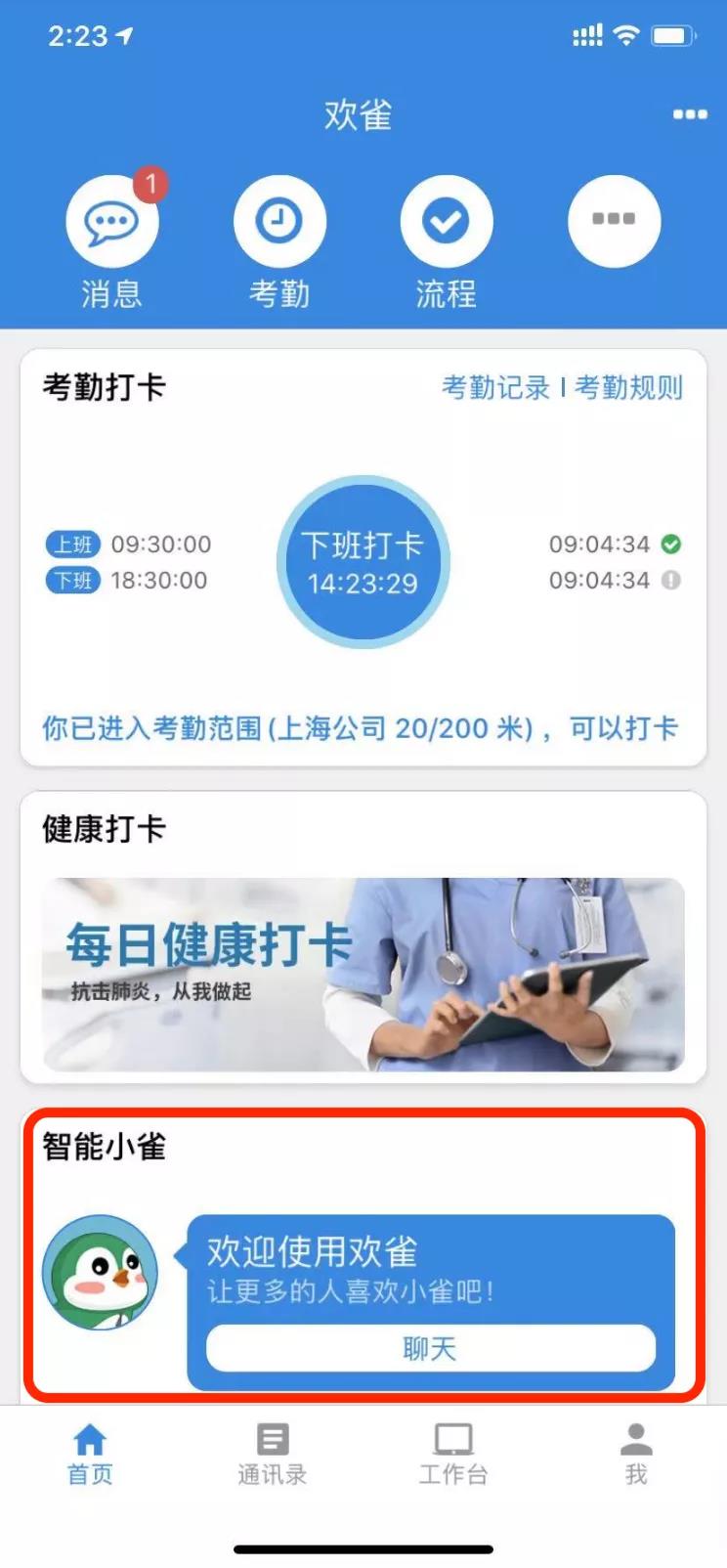This screenshot has height=1568, width=727.
Task: Show more shortcuts with the ellipsis circle
Action: tap(614, 220)
